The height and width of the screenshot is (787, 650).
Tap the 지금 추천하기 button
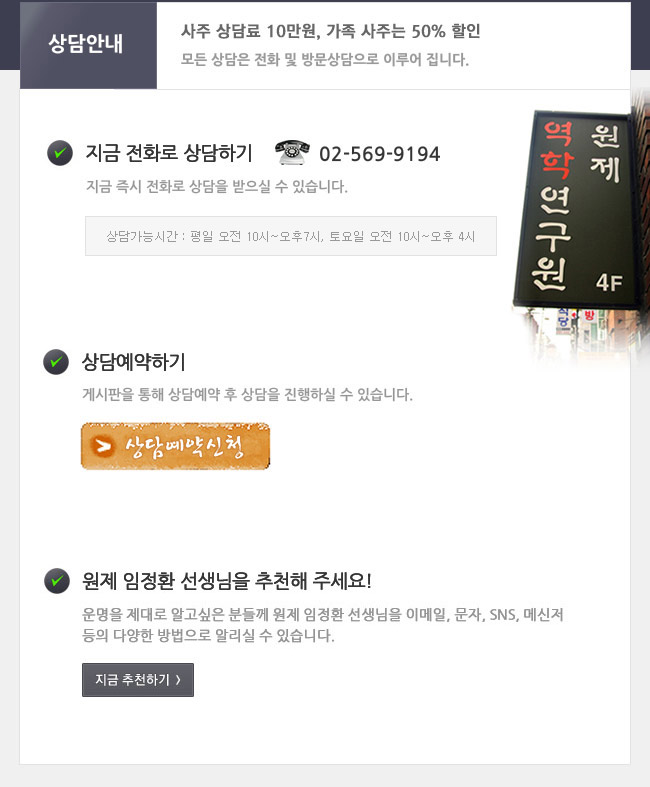tap(138, 680)
